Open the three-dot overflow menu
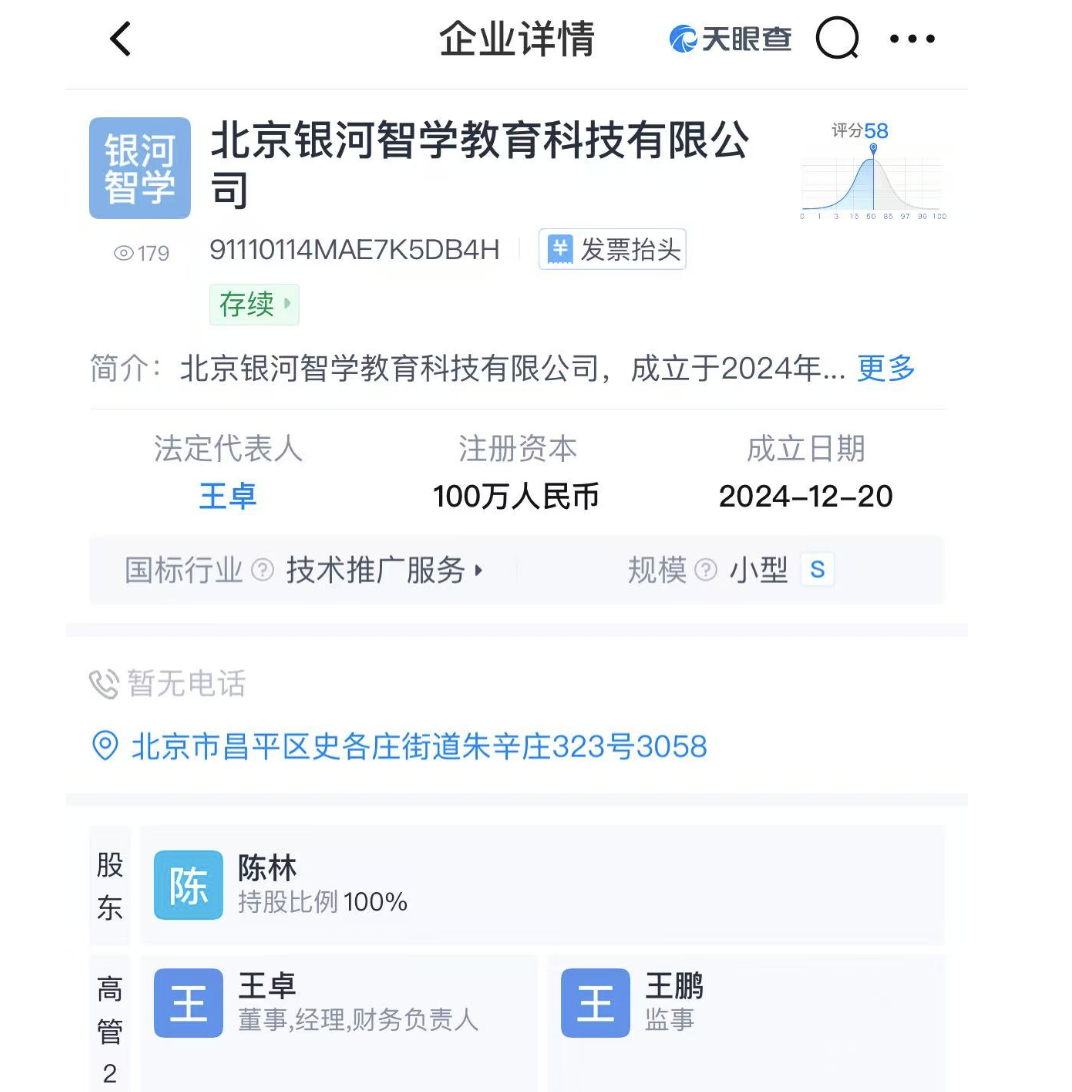 pyautogui.click(x=912, y=40)
